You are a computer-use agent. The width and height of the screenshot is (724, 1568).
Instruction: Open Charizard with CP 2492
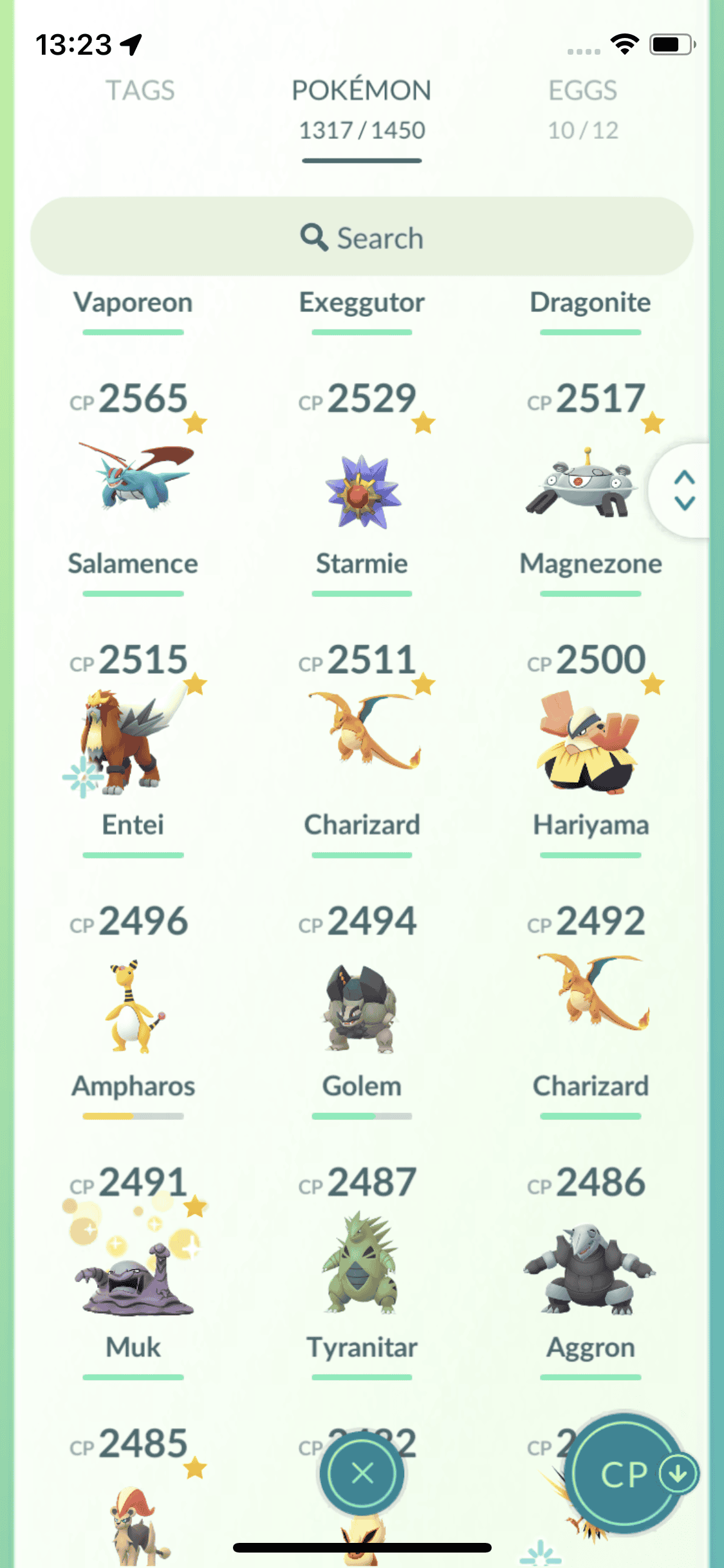(x=590, y=994)
